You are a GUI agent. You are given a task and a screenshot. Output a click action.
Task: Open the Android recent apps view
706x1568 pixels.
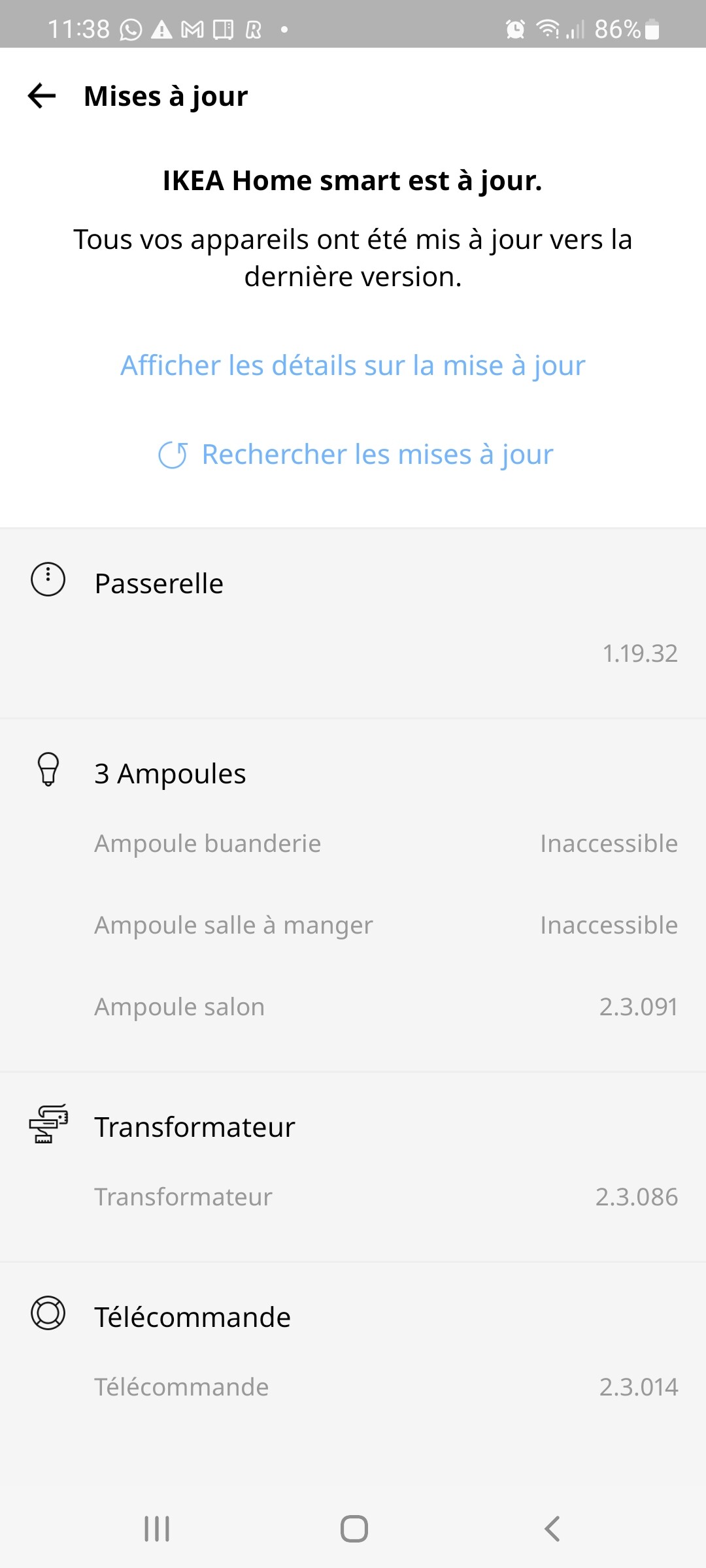(157, 1529)
